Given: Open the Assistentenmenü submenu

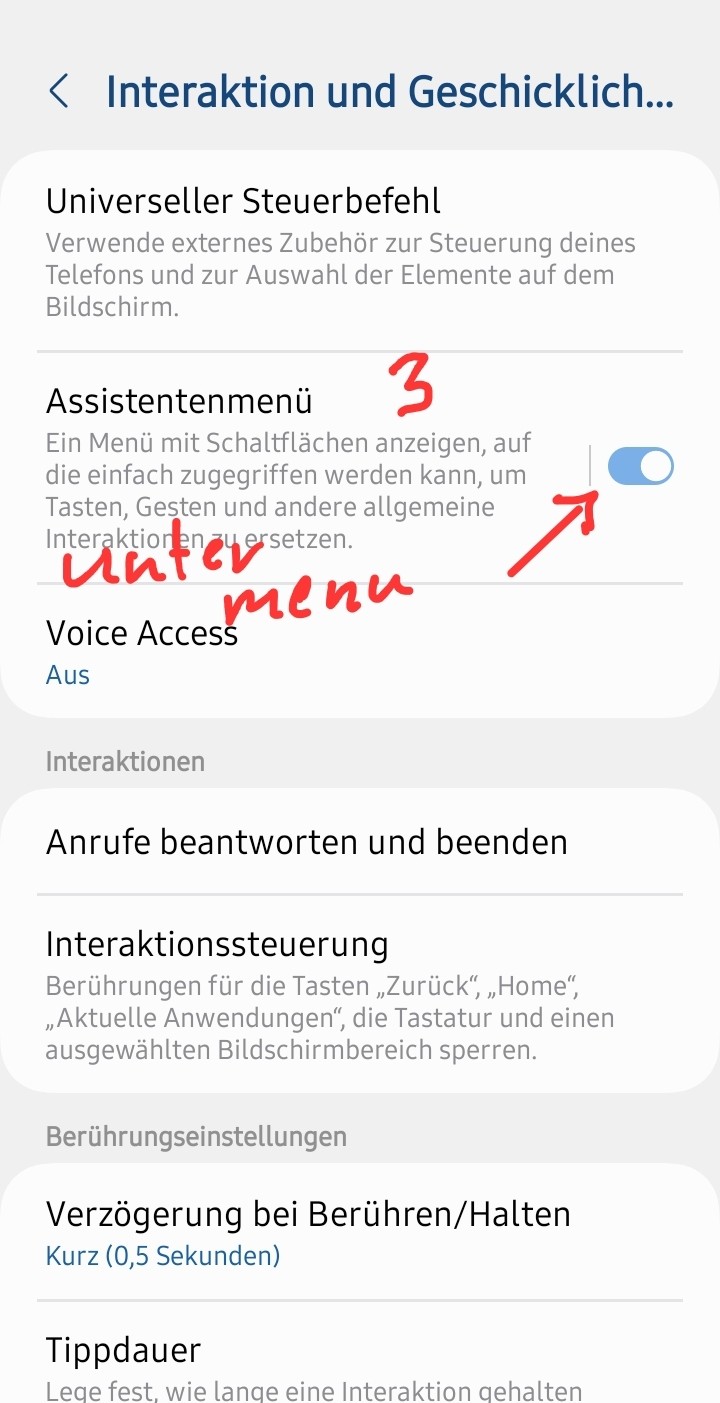Looking at the screenshot, I should (x=300, y=467).
